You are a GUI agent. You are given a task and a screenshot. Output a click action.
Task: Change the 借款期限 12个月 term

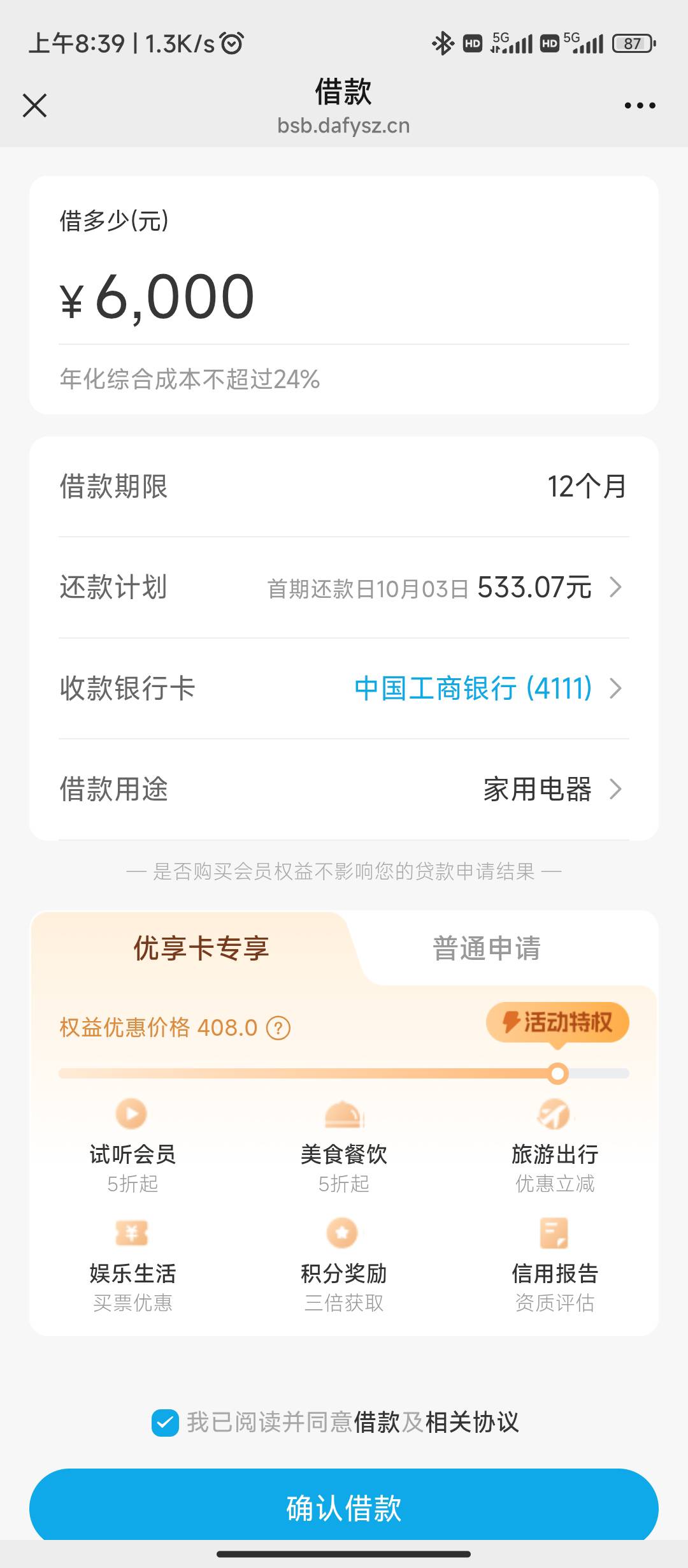pyautogui.click(x=344, y=486)
